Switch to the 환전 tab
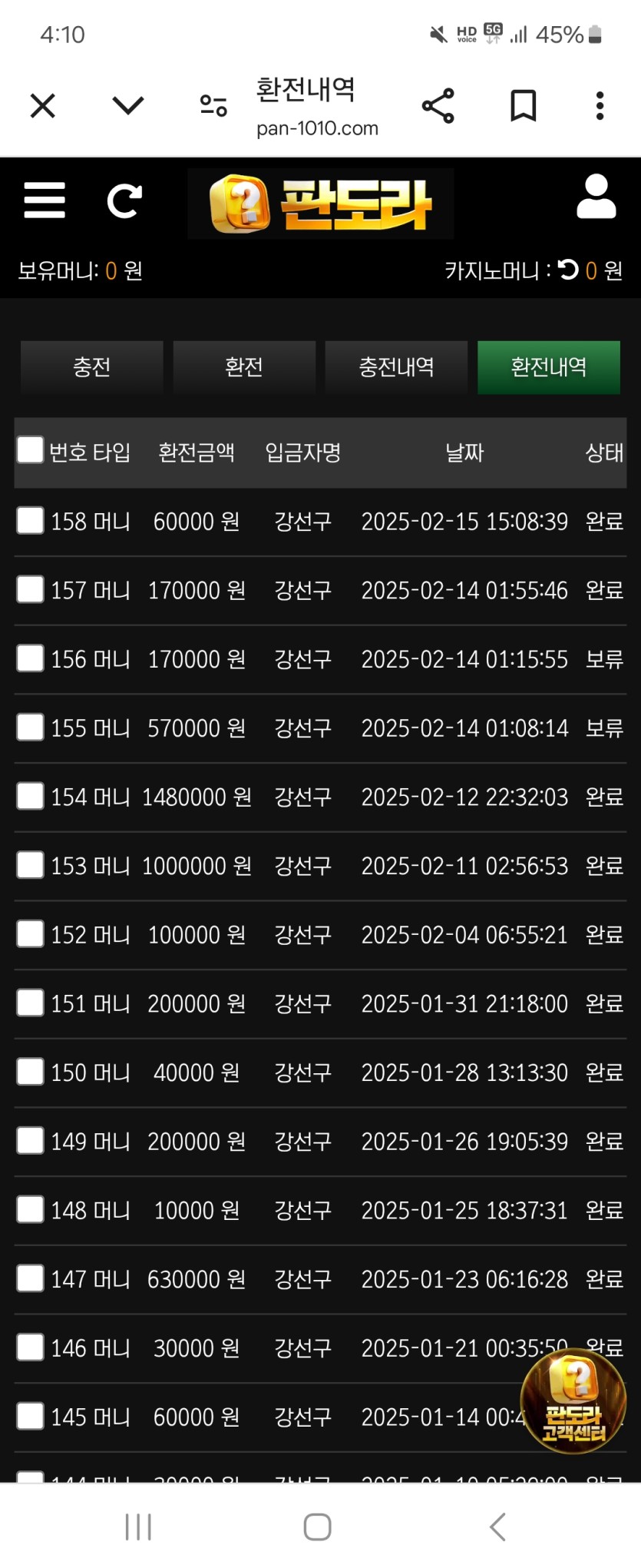 pos(244,367)
